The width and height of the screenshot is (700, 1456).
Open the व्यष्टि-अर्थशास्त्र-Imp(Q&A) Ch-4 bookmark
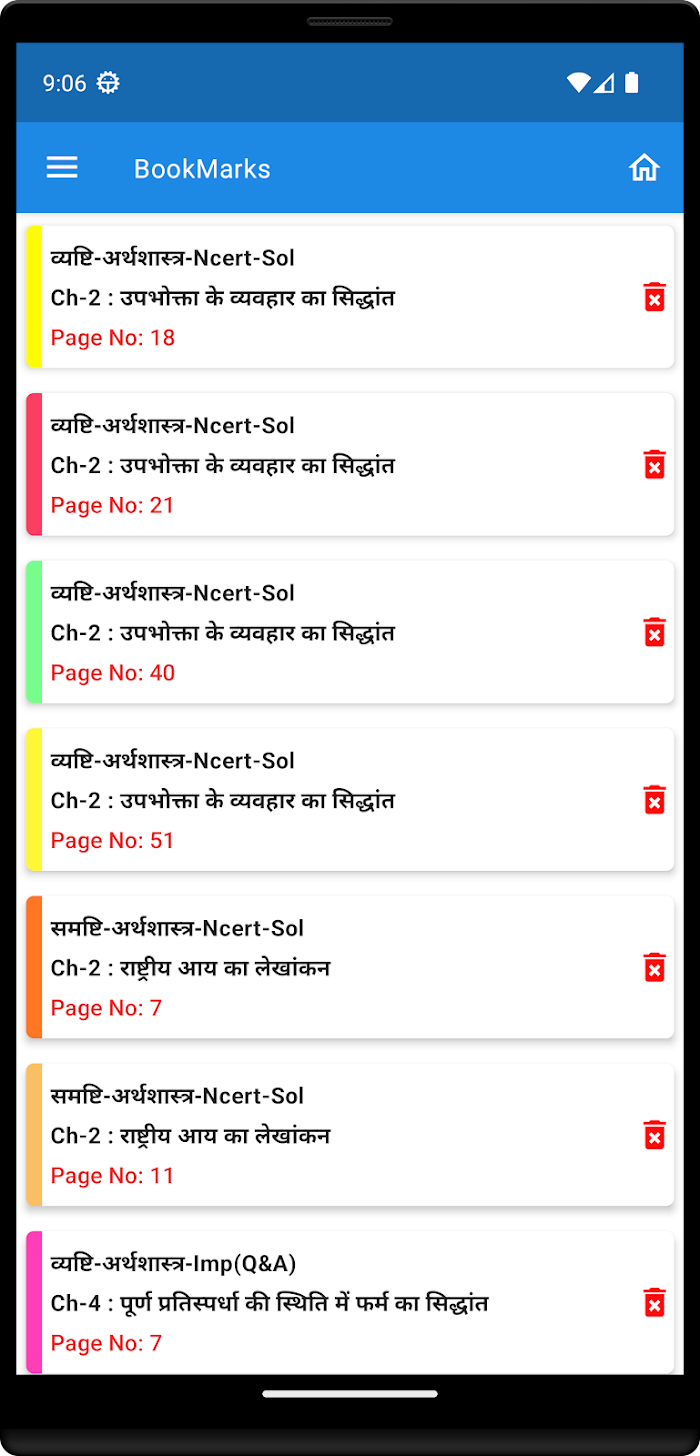[350, 1302]
